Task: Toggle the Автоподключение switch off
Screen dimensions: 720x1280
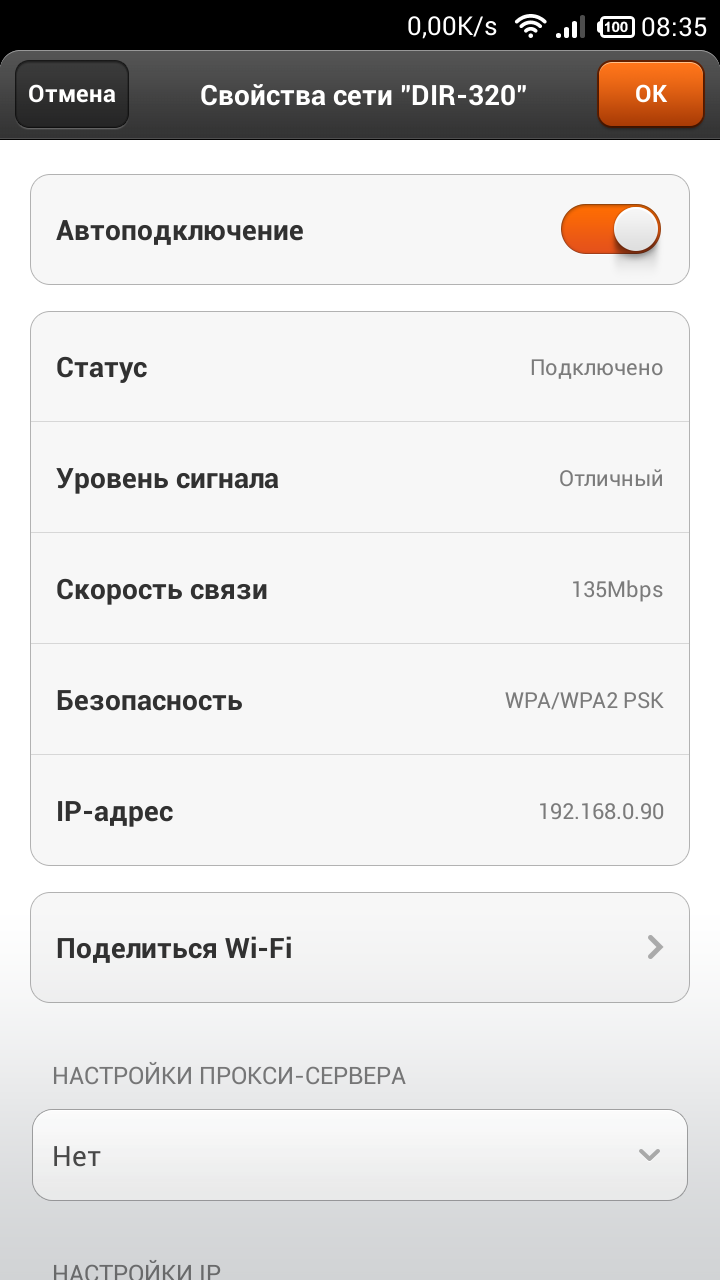Action: [611, 230]
